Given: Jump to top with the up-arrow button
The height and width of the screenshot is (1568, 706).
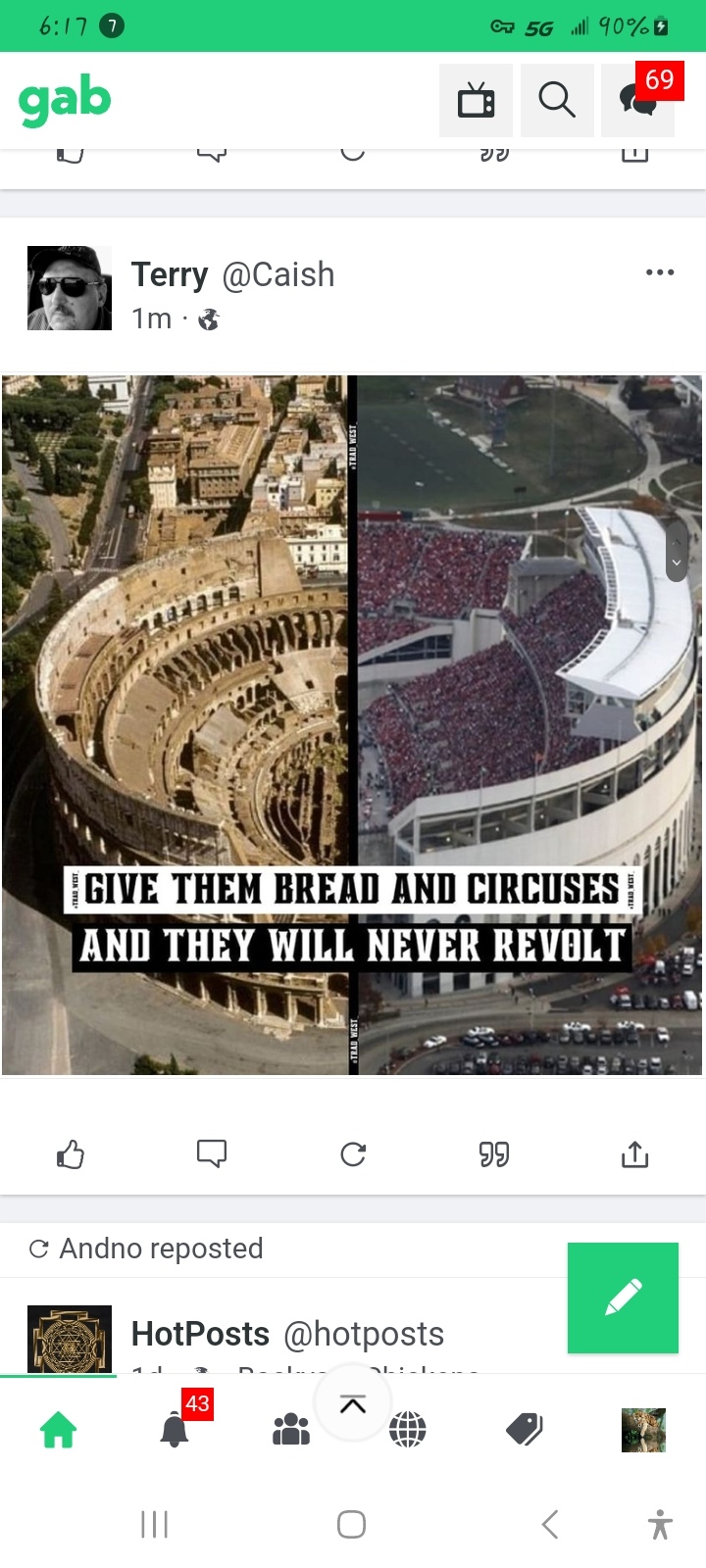Looking at the screenshot, I should [x=353, y=1404].
